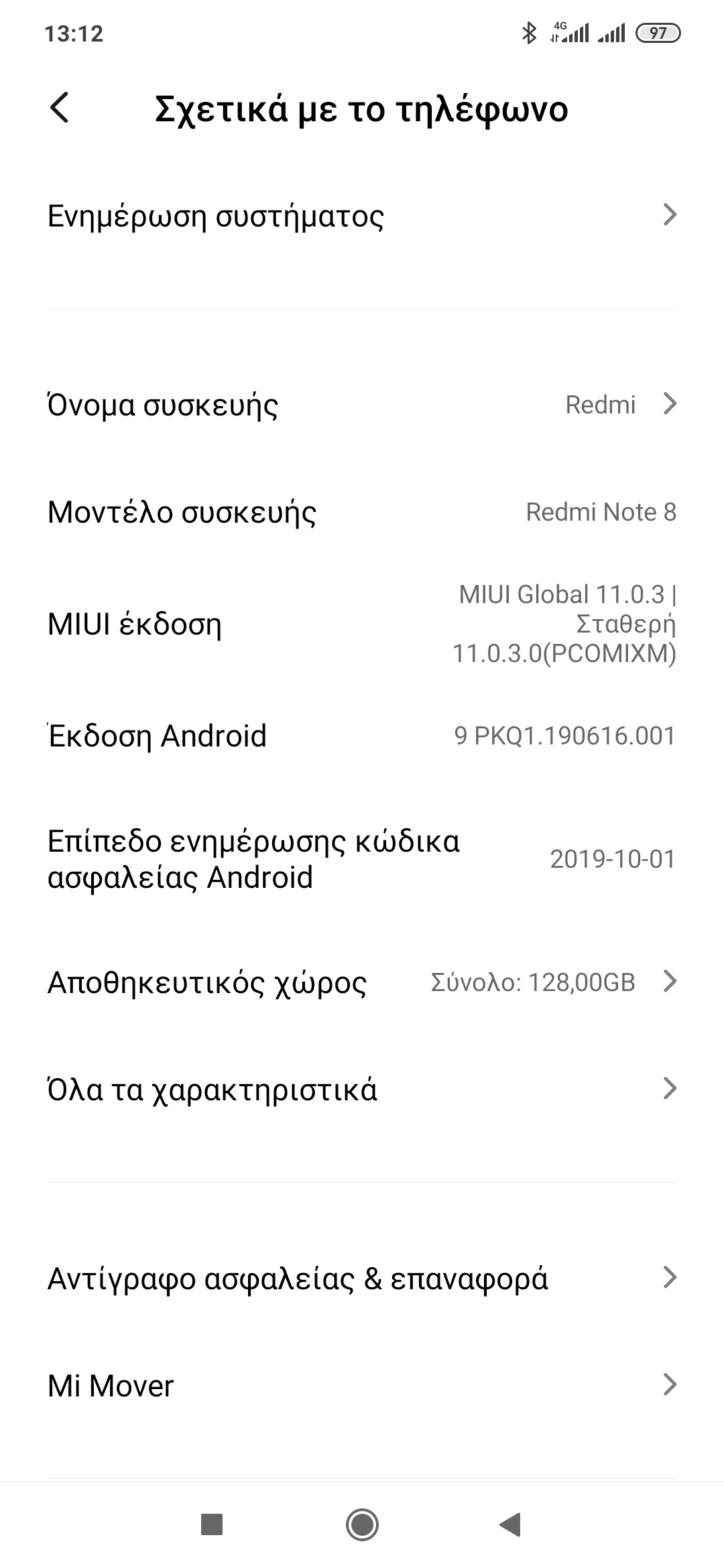Screen dimensions: 724x1568
Task: Open Mi Mover
Action: pos(362,1385)
